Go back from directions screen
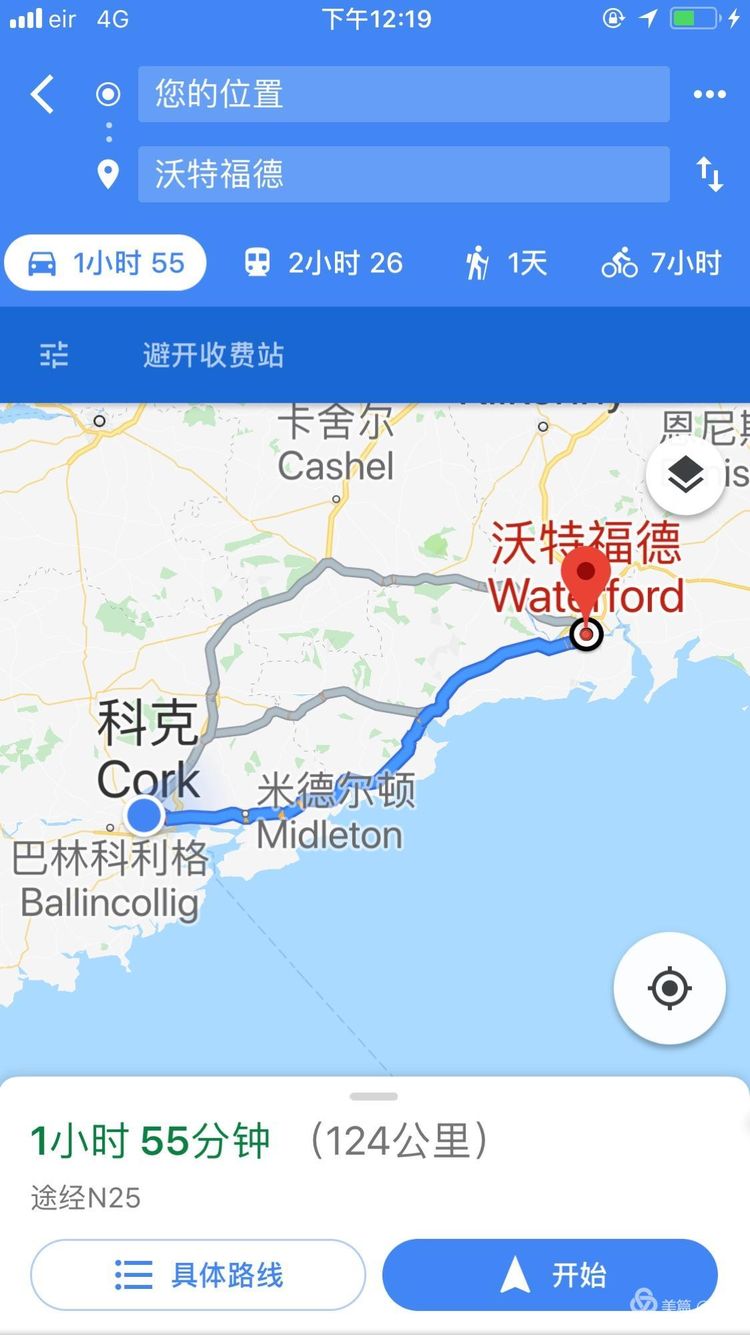 42,95
